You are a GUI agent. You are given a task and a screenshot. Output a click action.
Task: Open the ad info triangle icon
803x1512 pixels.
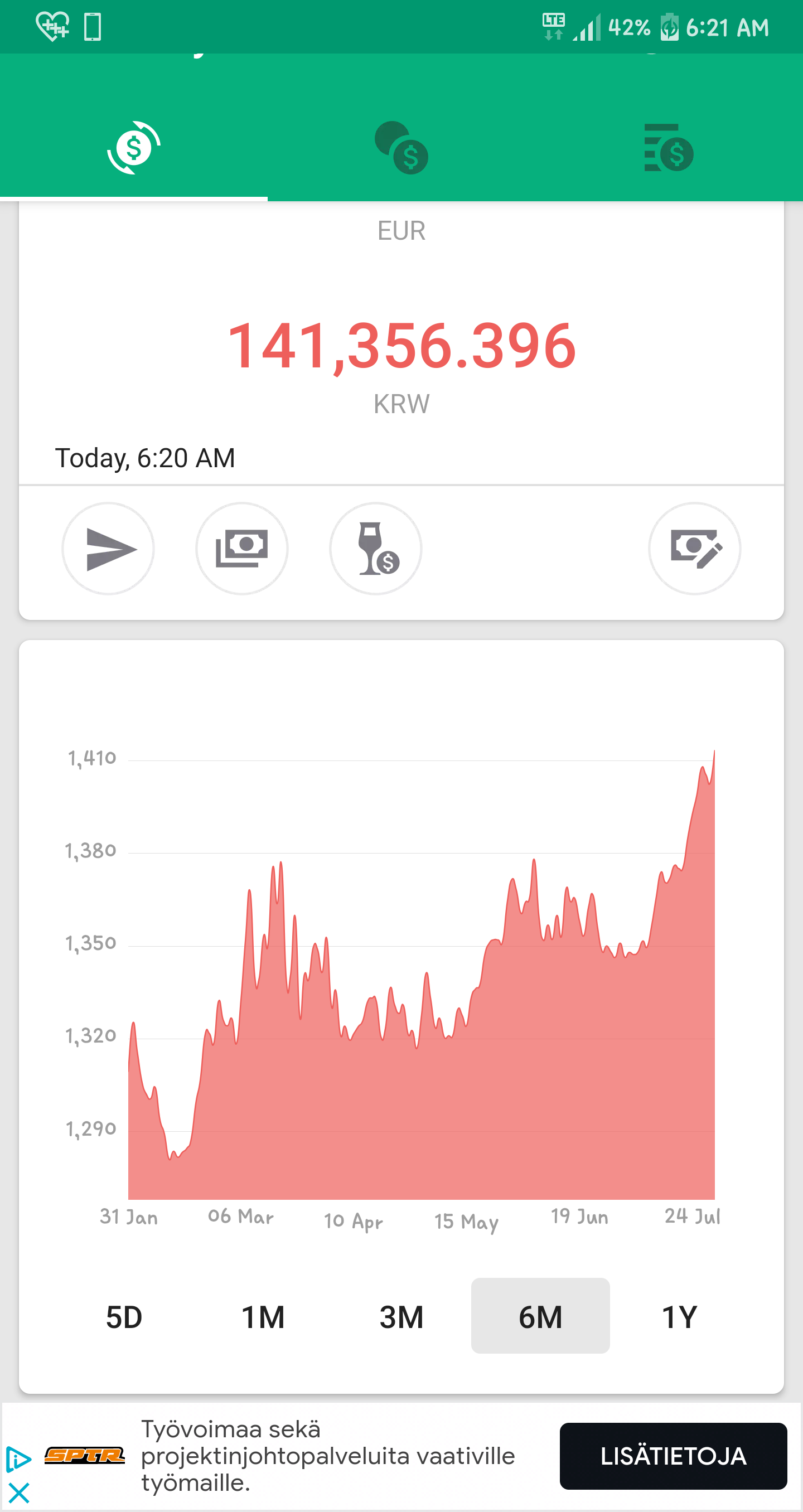(x=19, y=1459)
